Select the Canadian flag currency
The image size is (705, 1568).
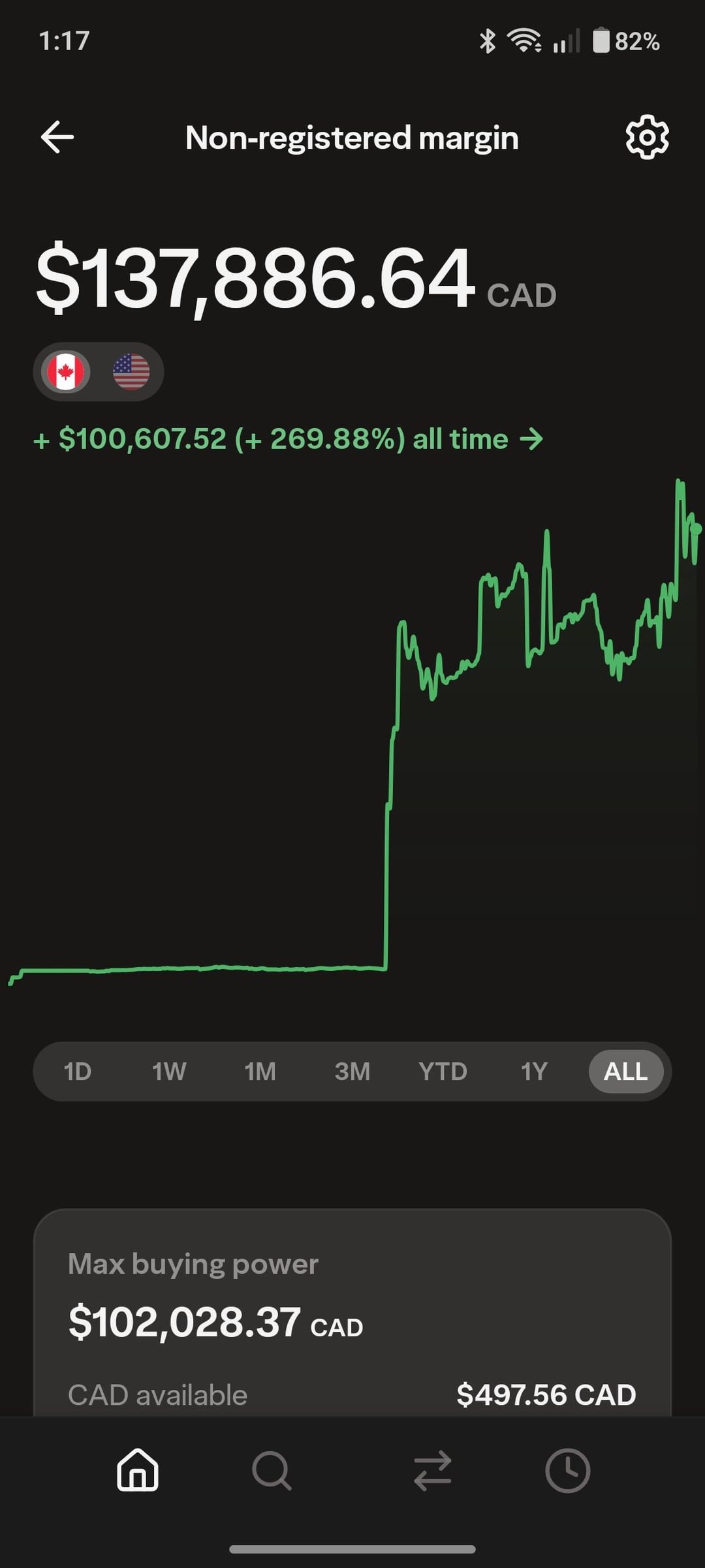pos(65,372)
